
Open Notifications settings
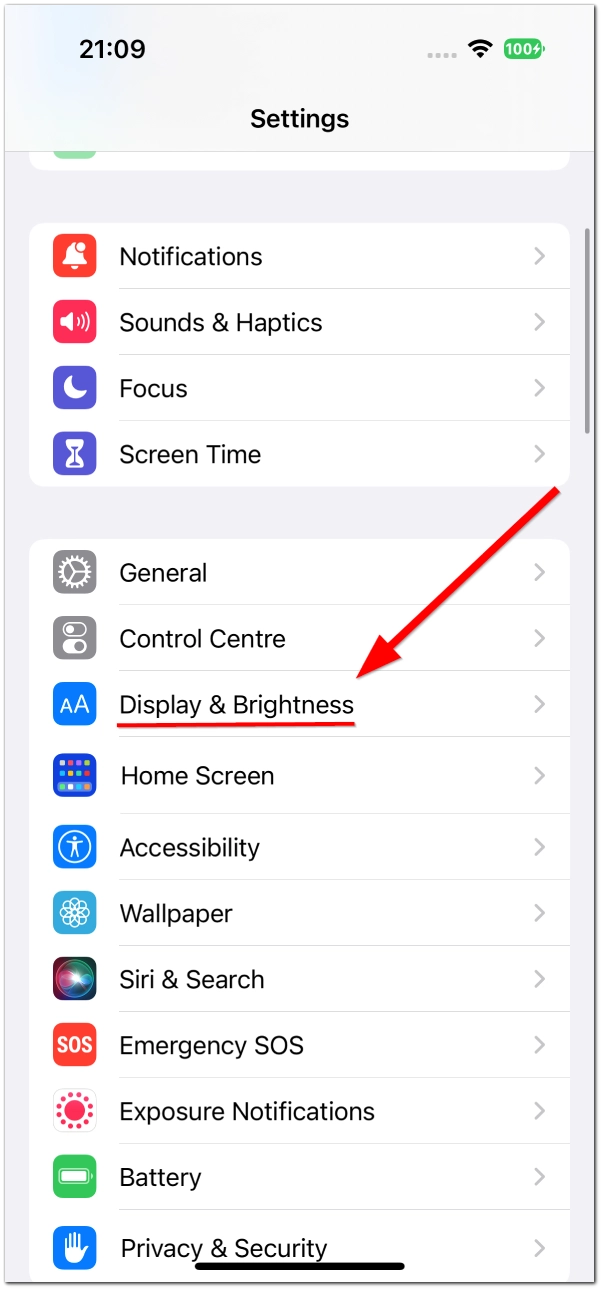tap(299, 256)
